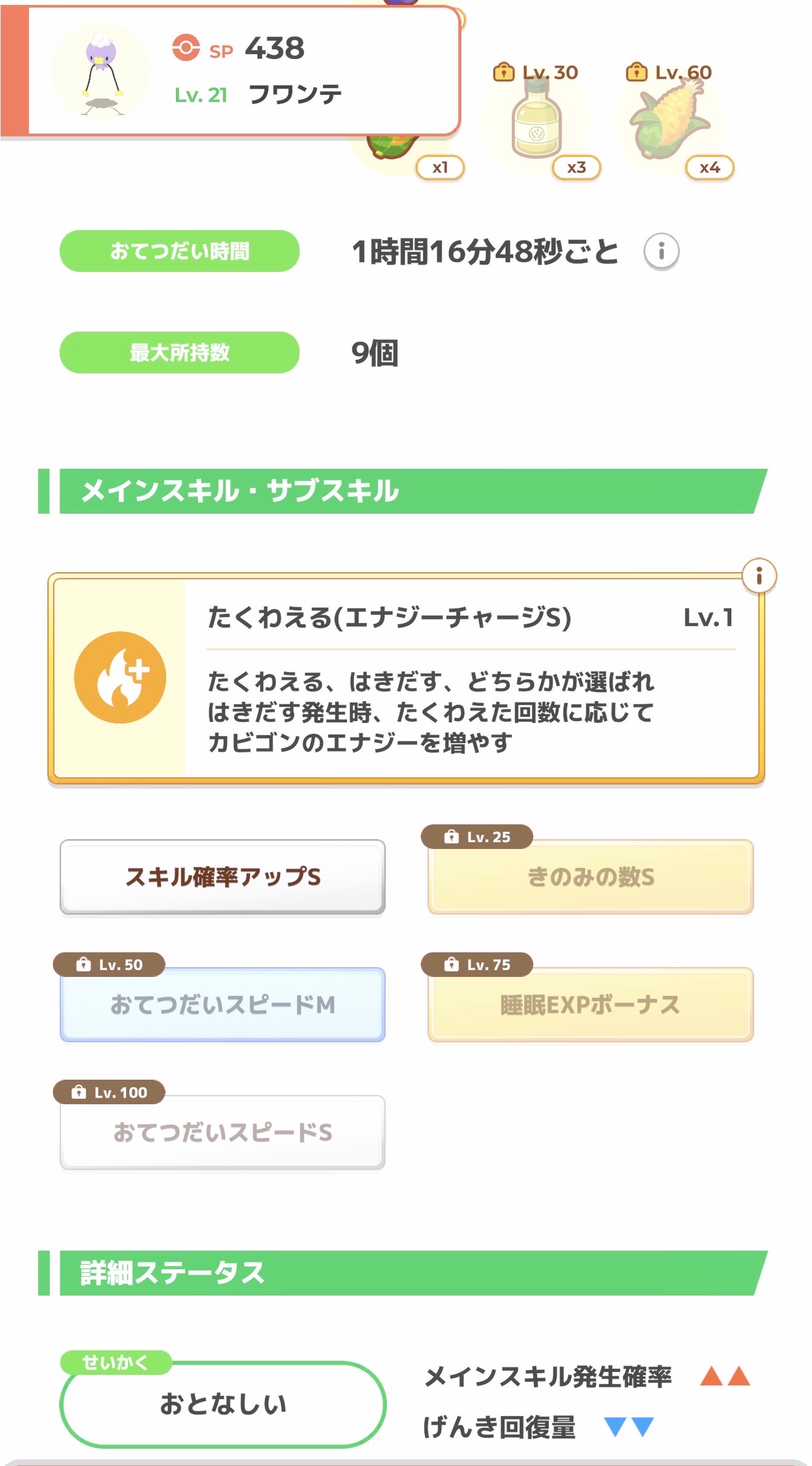
Task: Tap the スキル確率アップS sub skill
Action: coord(223,877)
